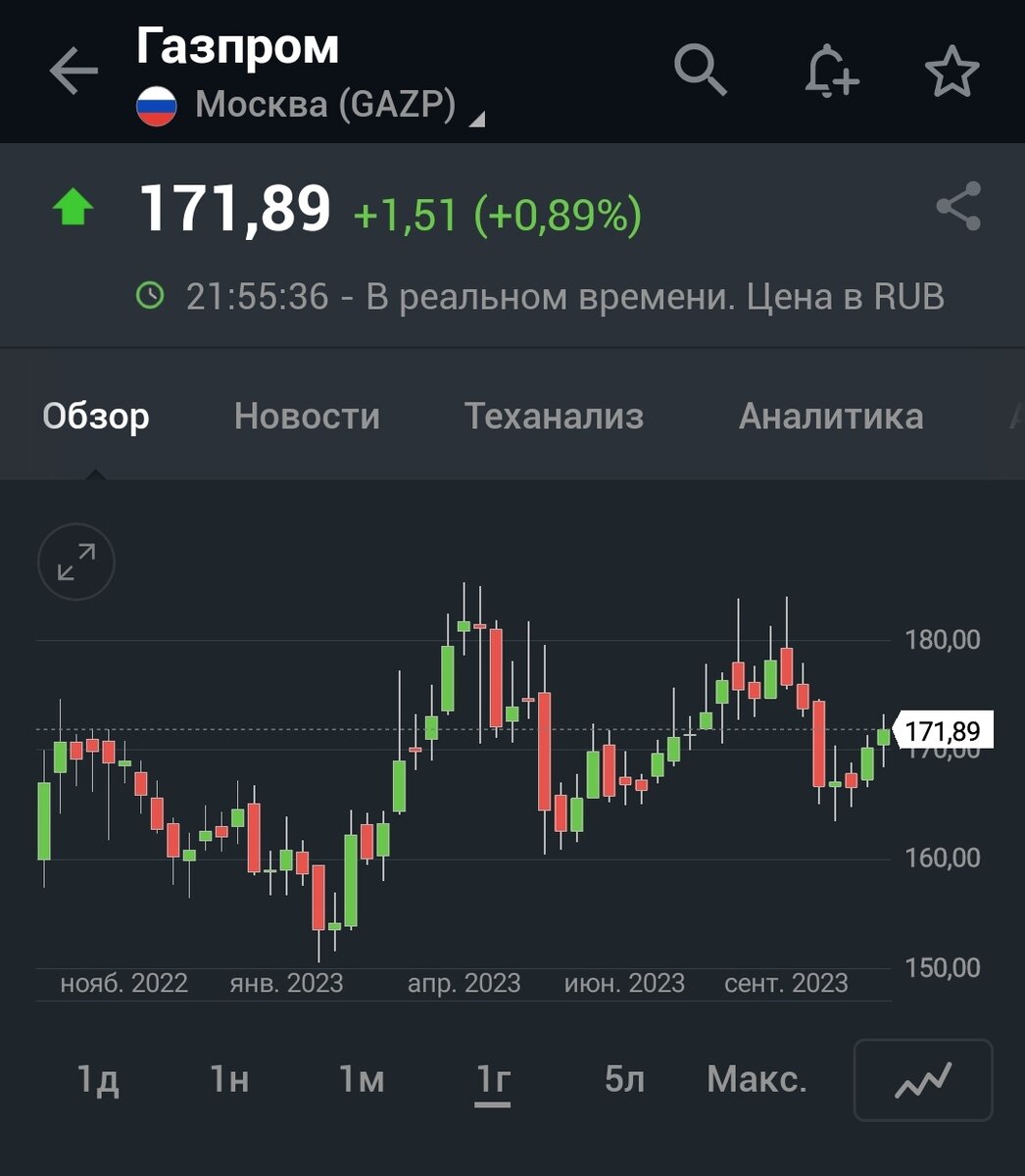Create a price alert via the bell icon
Viewport: 1025px width, 1176px height.
pos(828,70)
